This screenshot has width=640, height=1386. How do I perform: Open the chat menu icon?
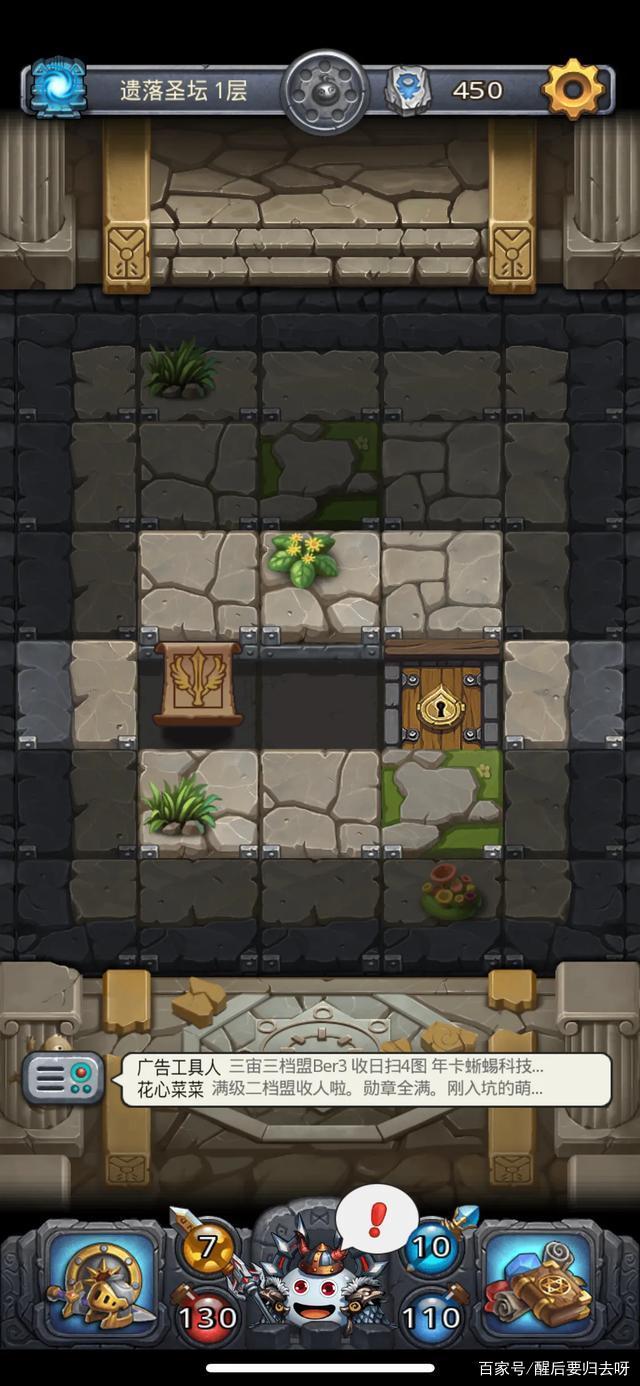64,1078
